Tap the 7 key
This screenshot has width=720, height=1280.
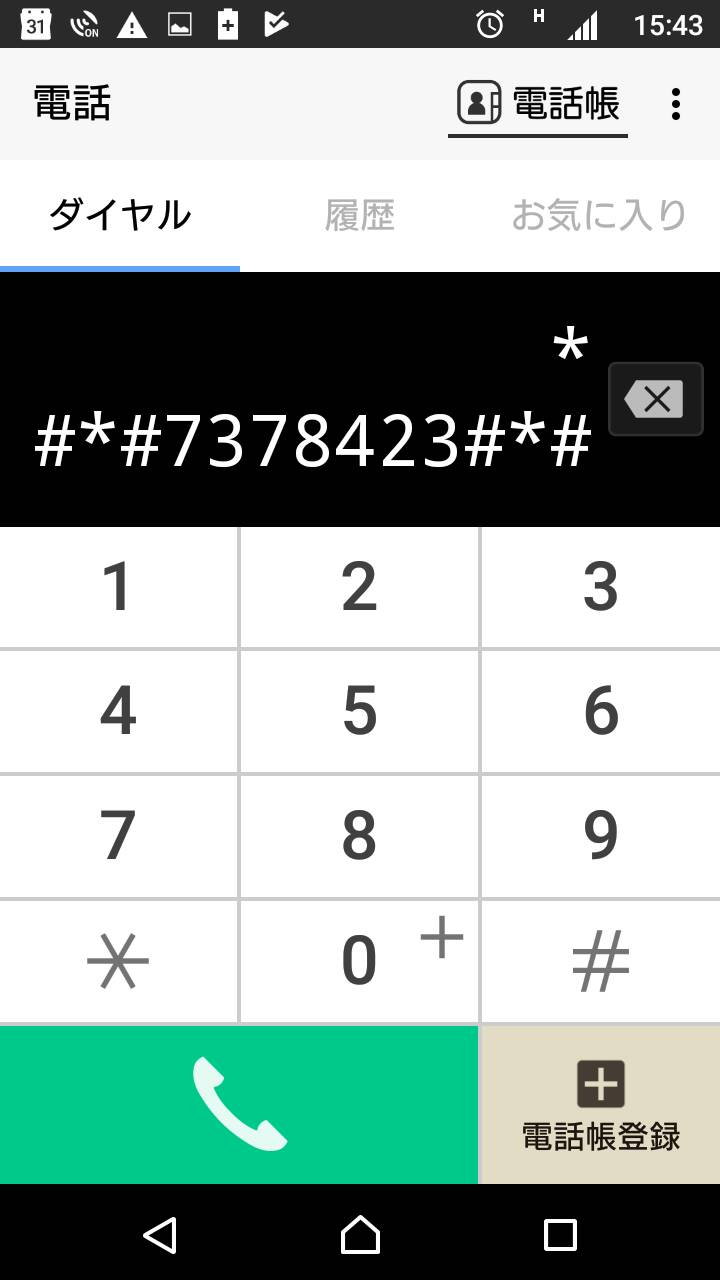click(x=119, y=836)
